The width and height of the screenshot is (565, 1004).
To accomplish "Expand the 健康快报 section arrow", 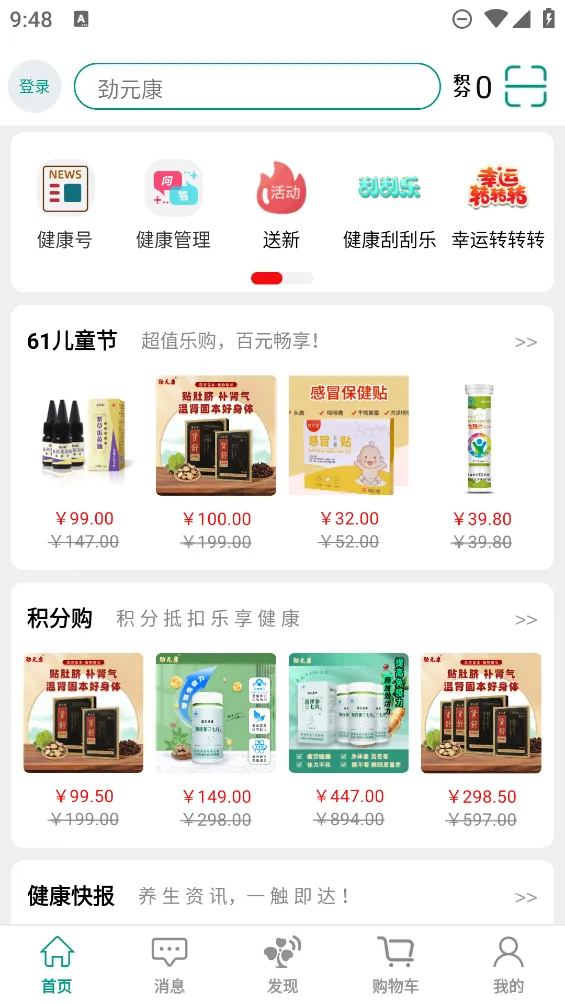I will (x=525, y=897).
